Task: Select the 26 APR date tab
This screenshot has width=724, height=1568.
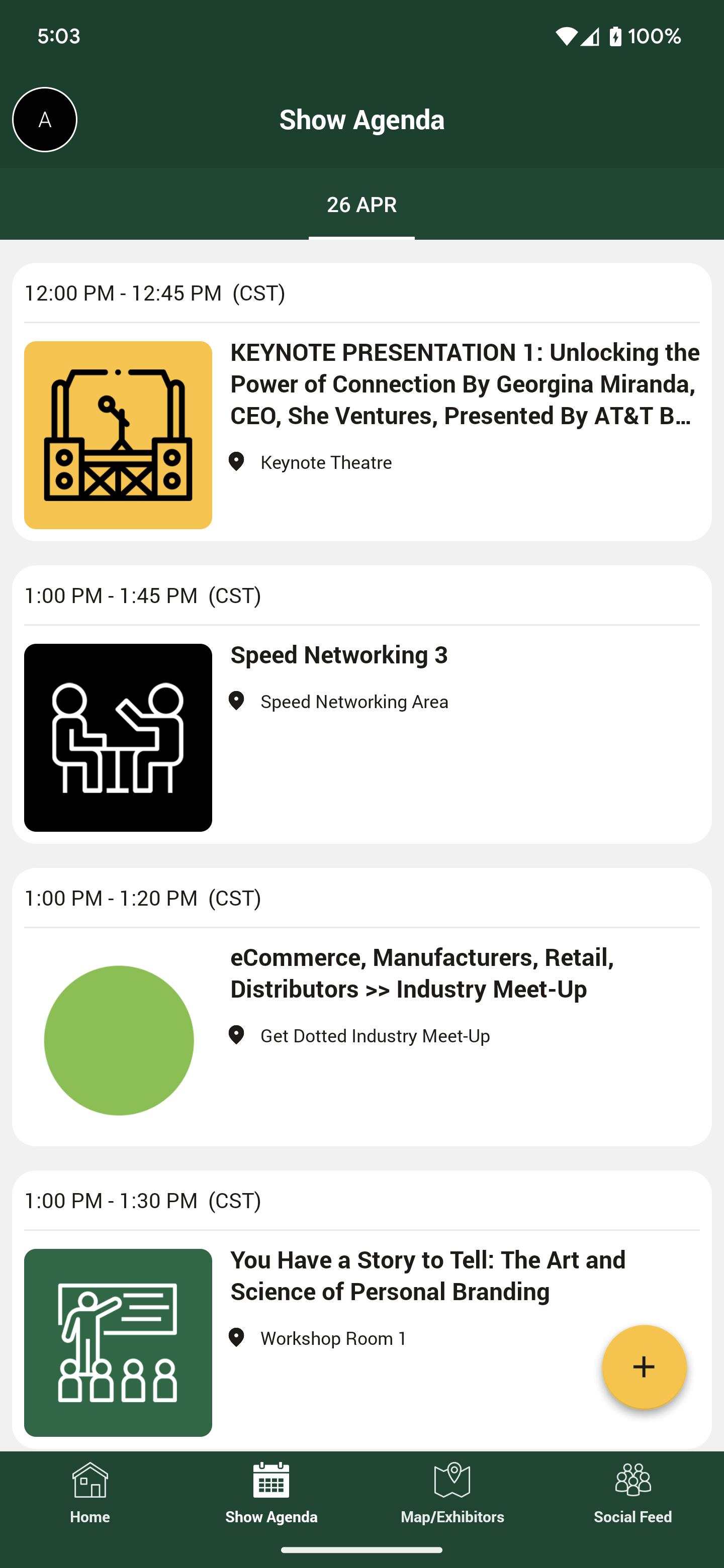Action: 361,205
